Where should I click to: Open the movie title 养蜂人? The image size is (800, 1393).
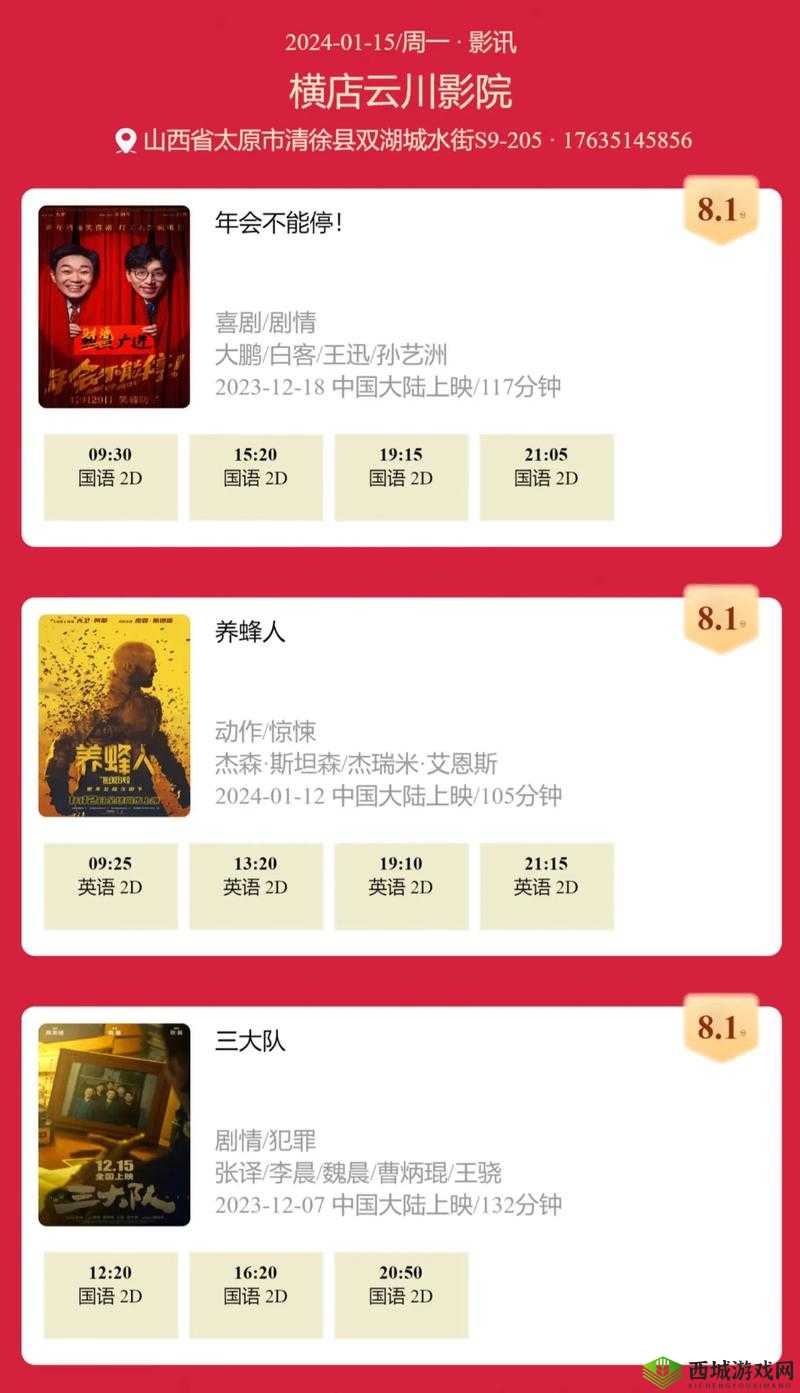coord(246,633)
